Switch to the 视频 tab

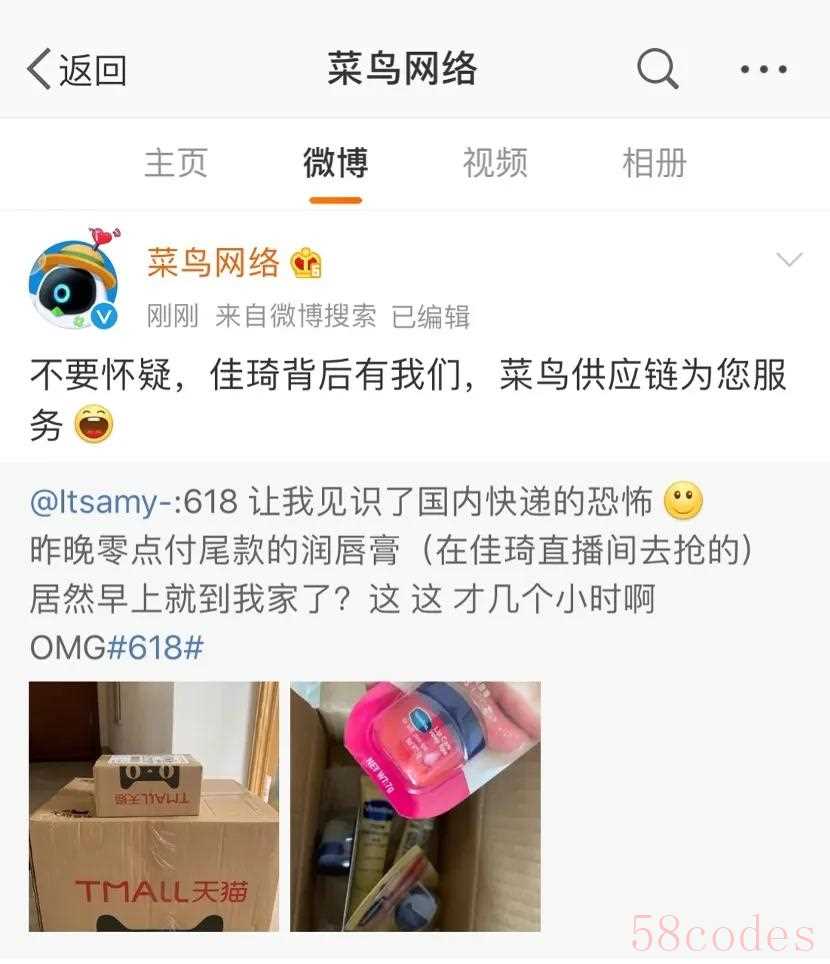pos(494,162)
